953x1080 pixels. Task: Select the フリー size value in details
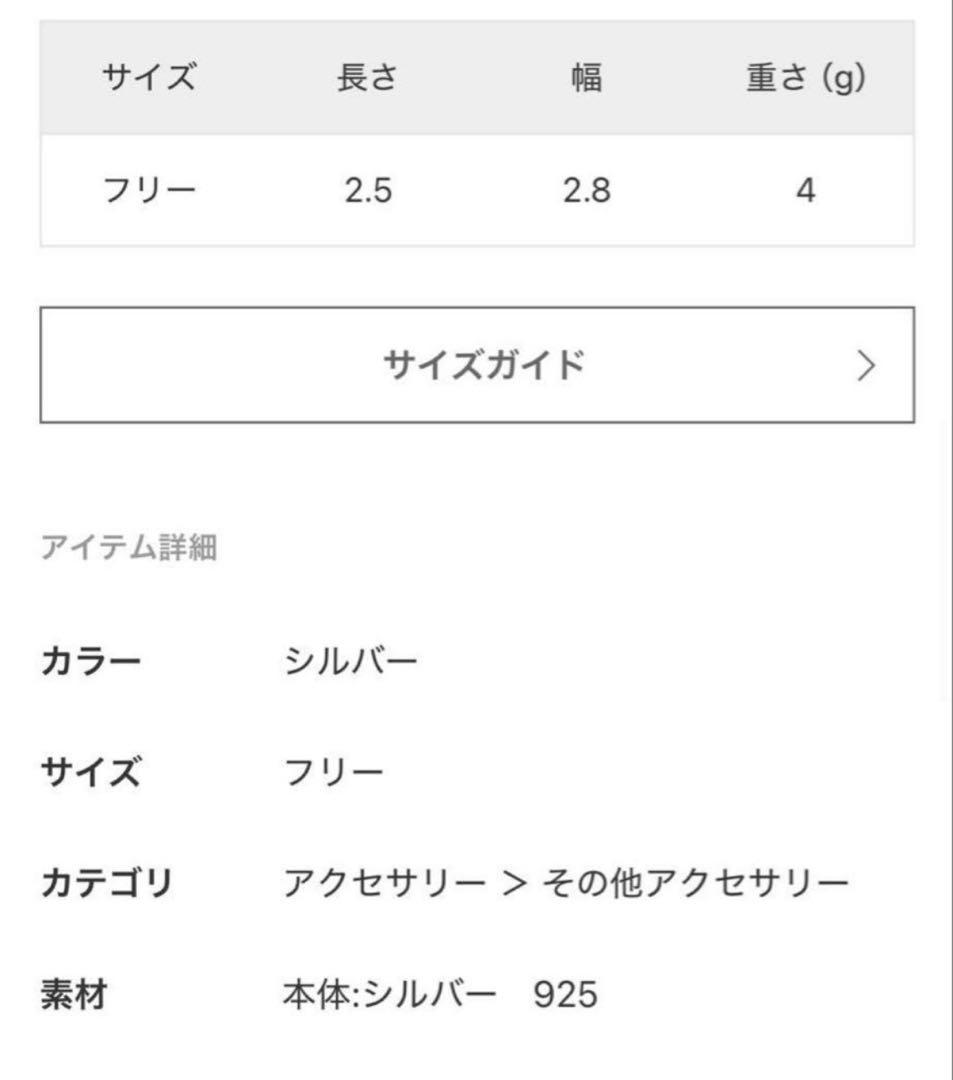(x=335, y=768)
